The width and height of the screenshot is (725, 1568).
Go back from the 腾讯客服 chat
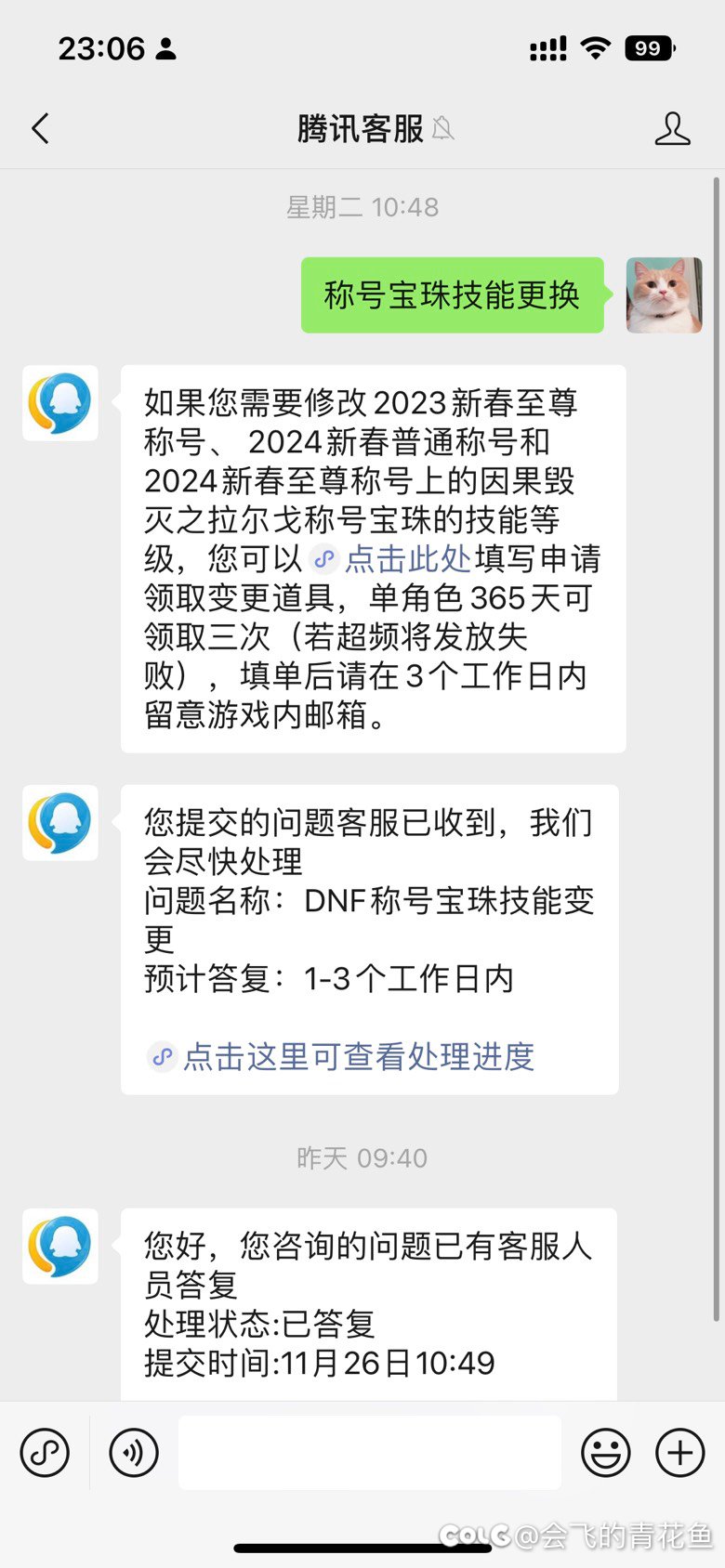point(40,128)
